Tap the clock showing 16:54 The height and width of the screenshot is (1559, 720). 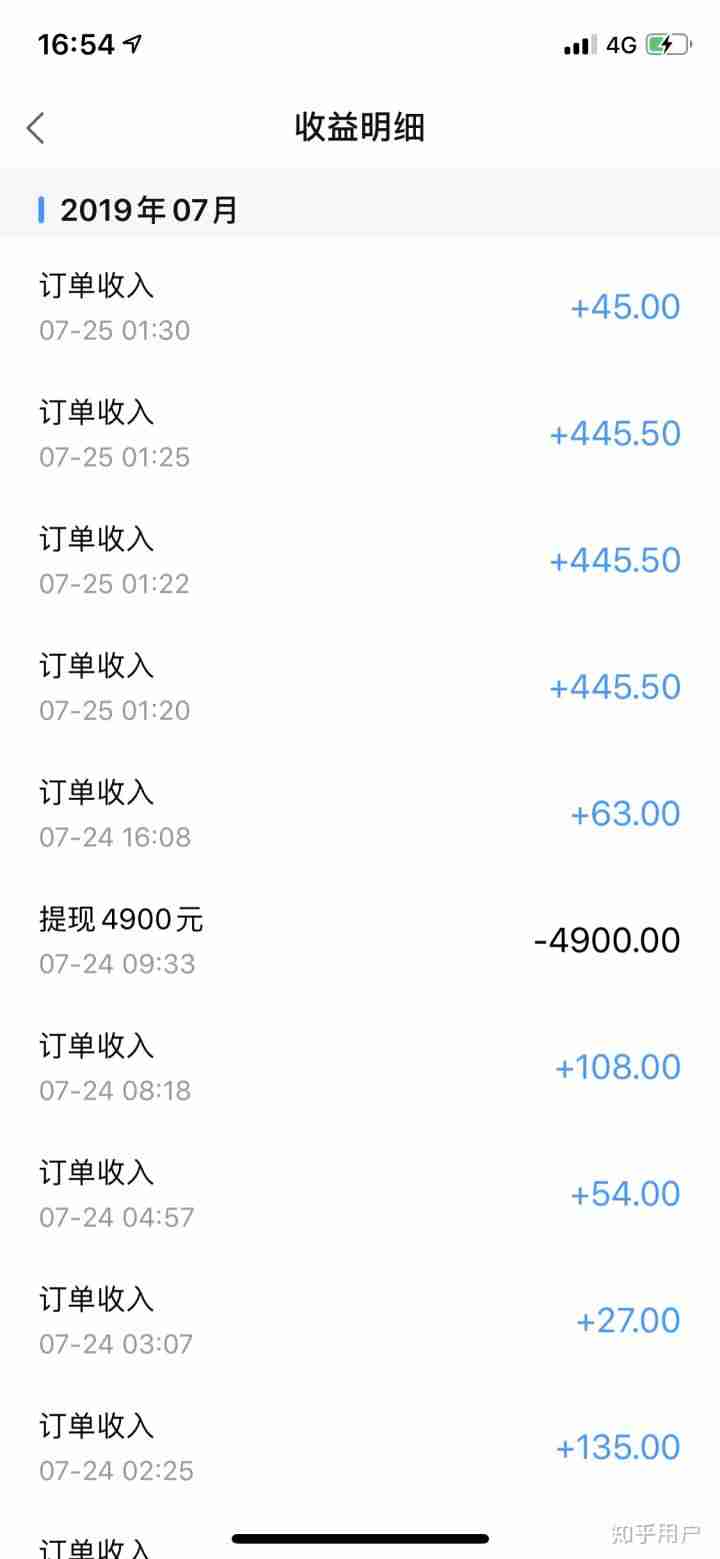pos(75,42)
